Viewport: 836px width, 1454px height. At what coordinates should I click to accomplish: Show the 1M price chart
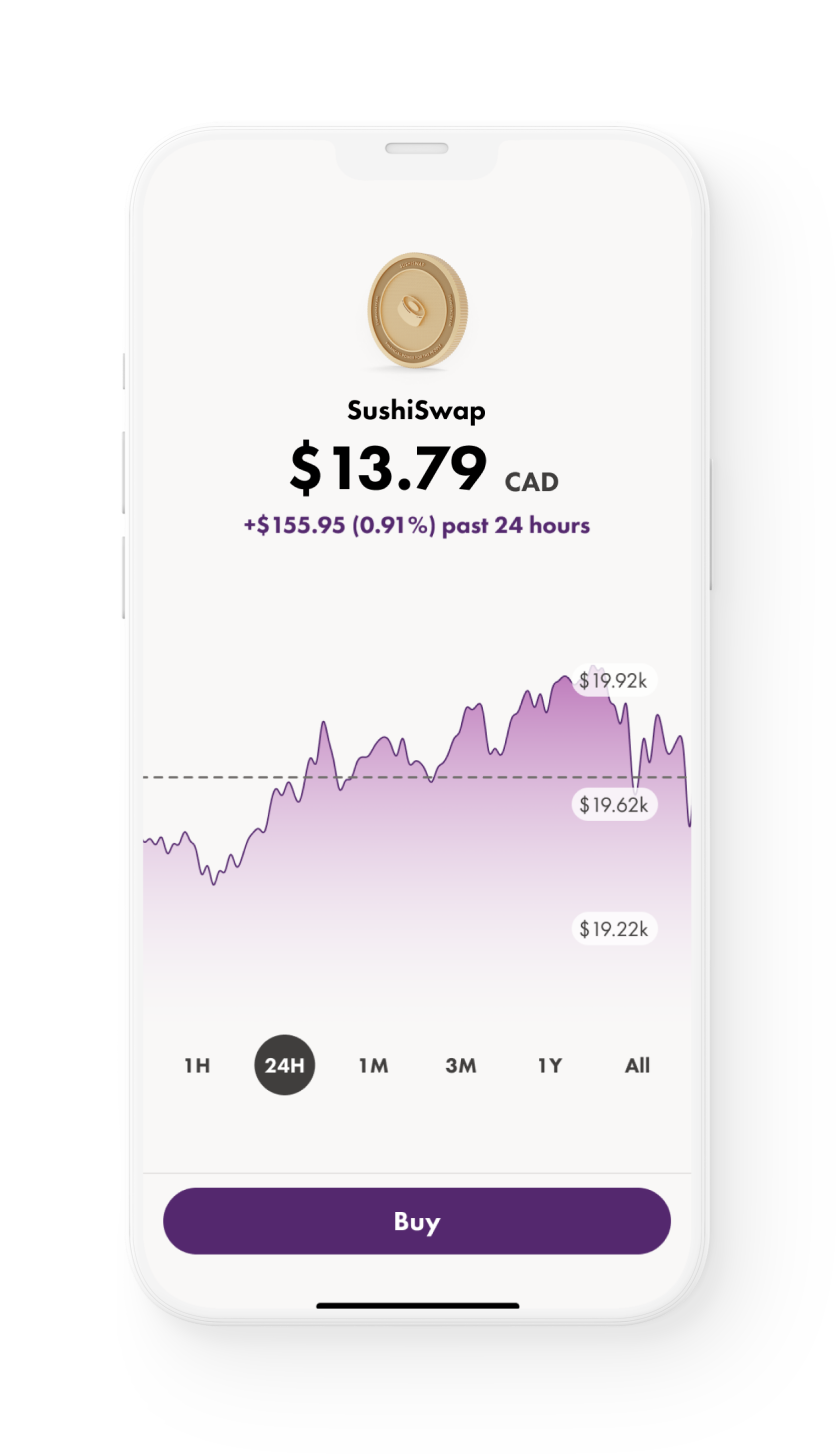coord(373,1065)
